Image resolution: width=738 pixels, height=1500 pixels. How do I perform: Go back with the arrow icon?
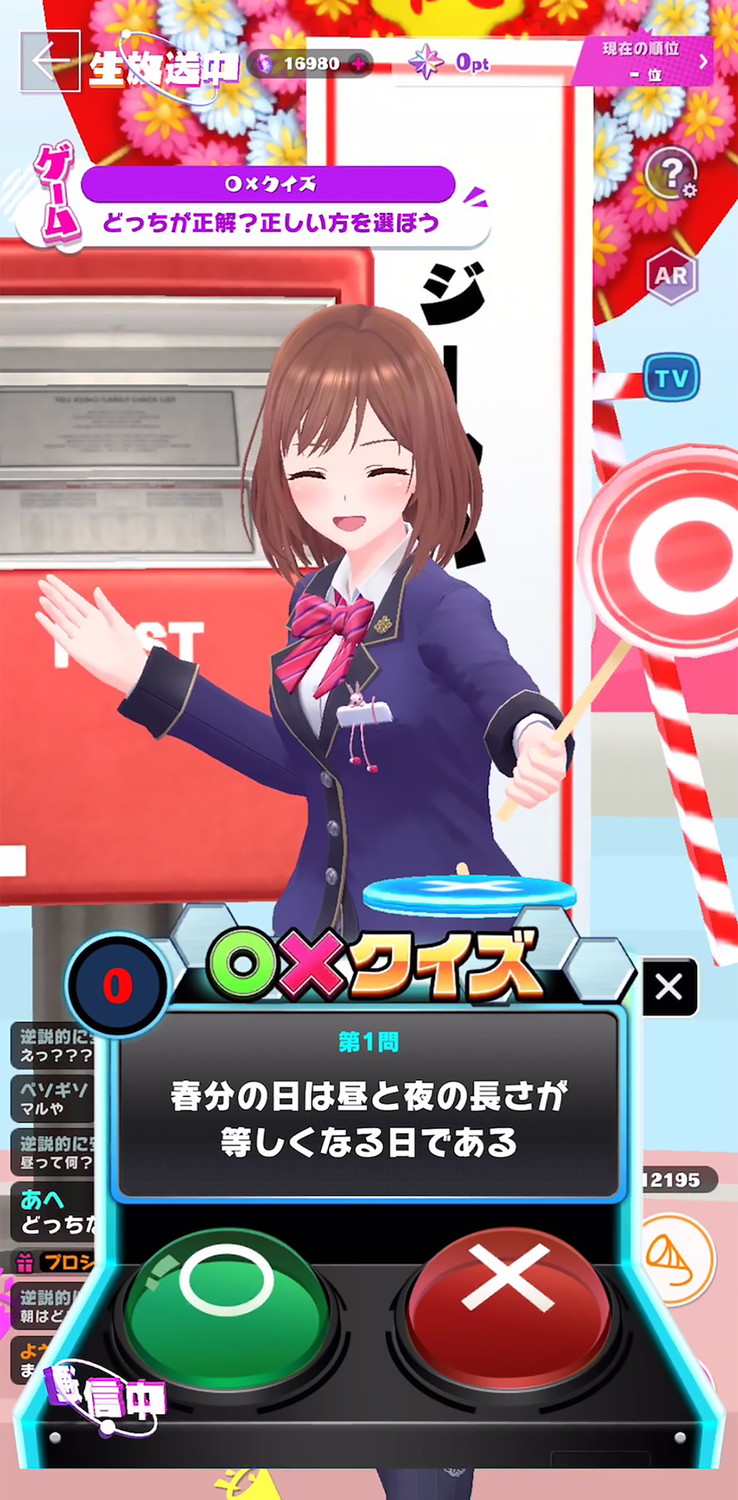[x=50, y=60]
